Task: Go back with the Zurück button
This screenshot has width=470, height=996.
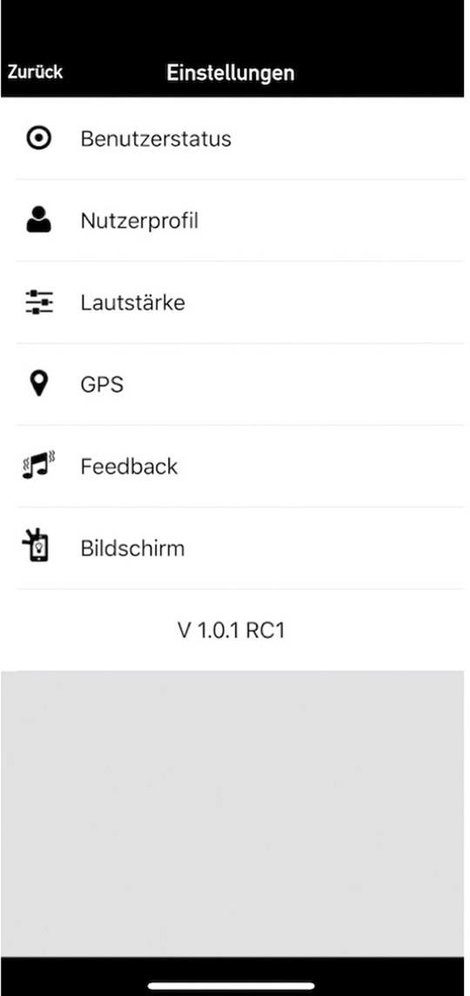Action: (x=35, y=72)
